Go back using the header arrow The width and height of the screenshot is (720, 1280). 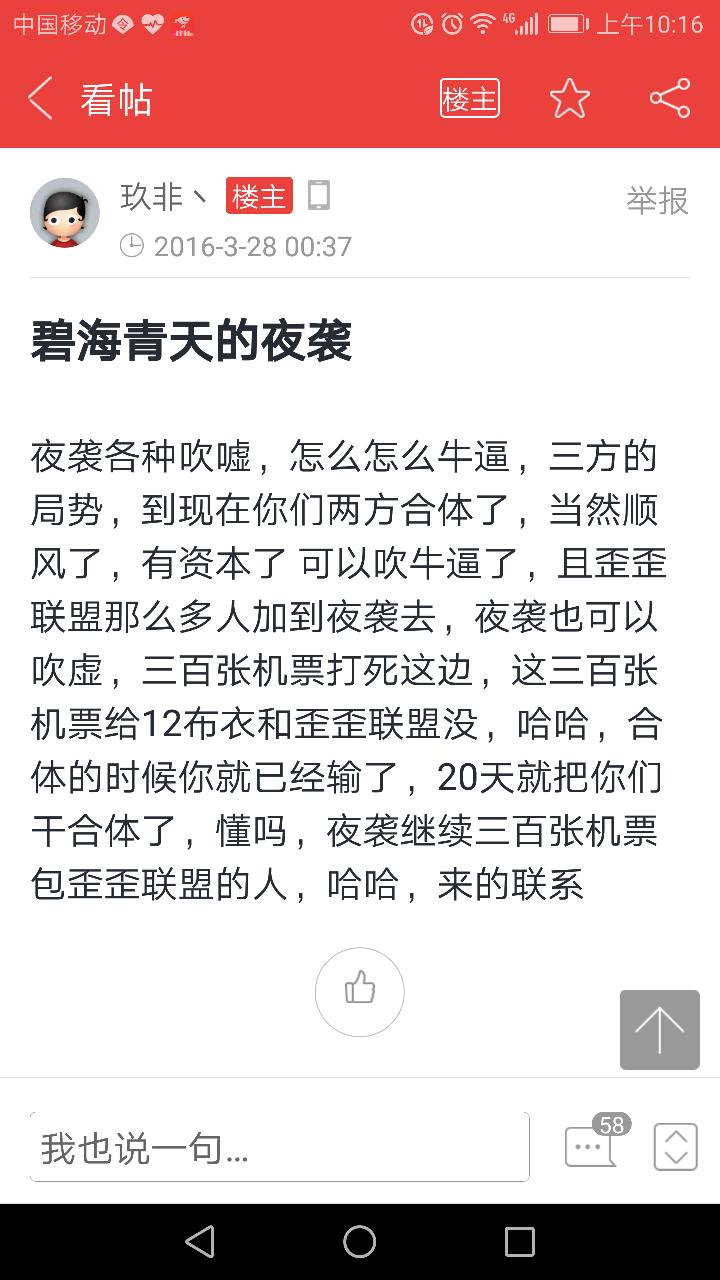coord(40,99)
